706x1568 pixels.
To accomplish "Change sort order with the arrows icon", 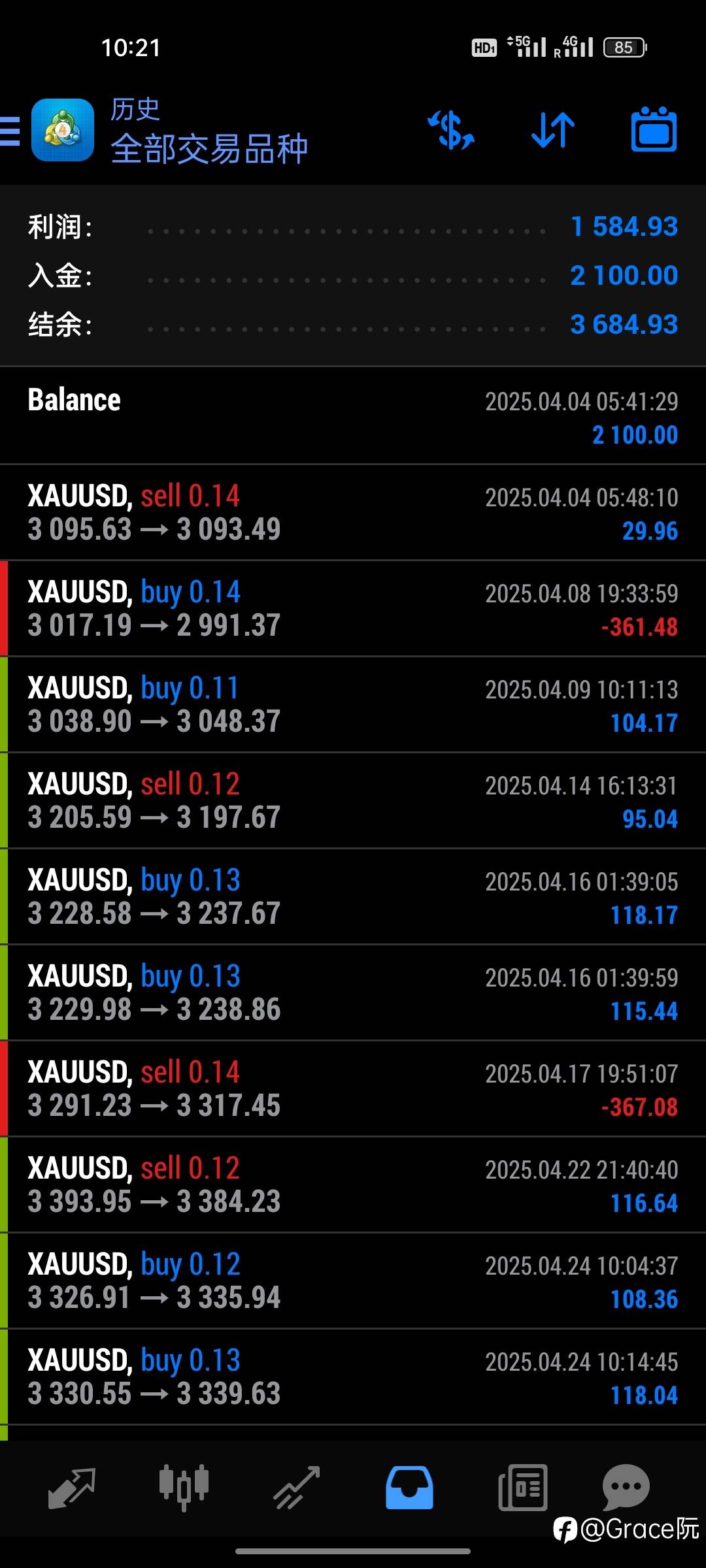I will 553,129.
